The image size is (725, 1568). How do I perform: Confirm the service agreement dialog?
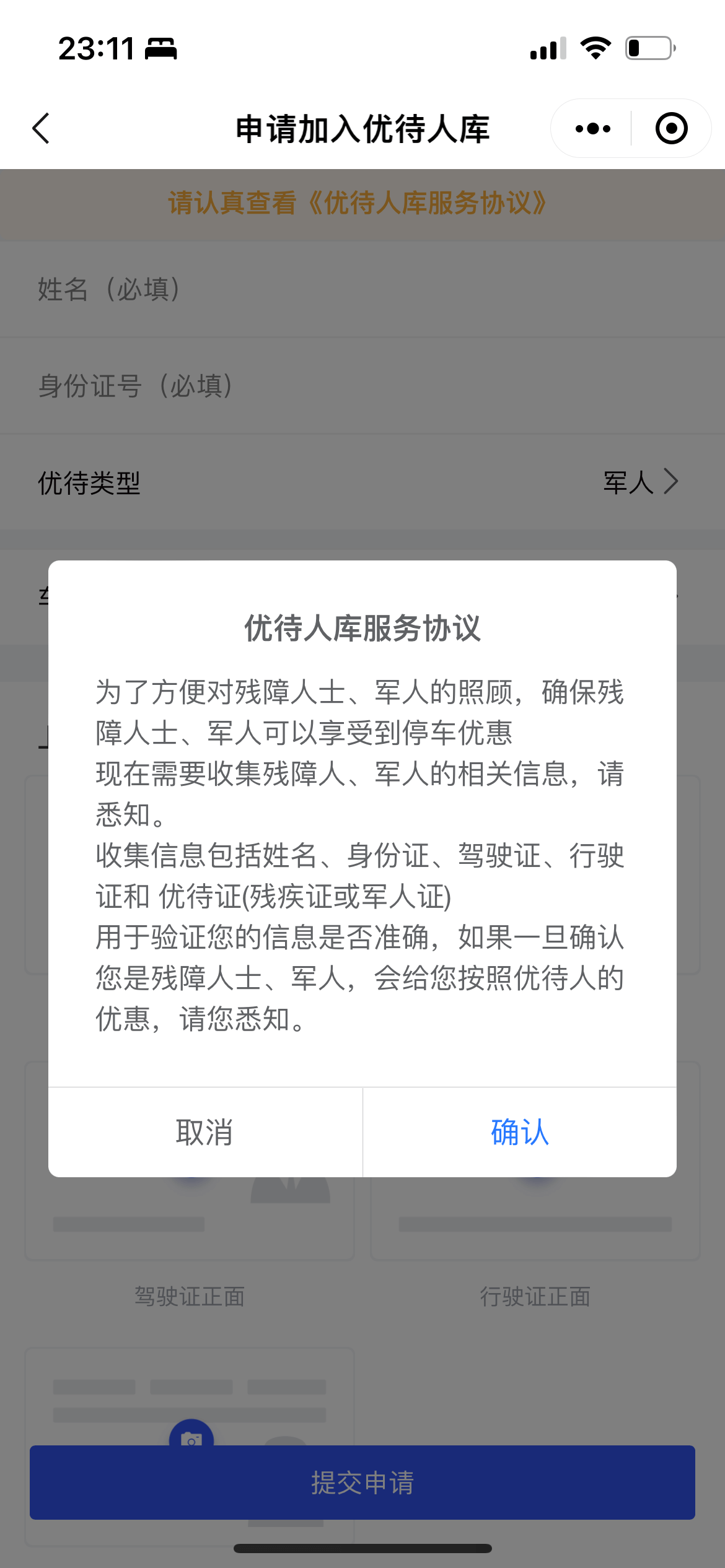point(519,1132)
